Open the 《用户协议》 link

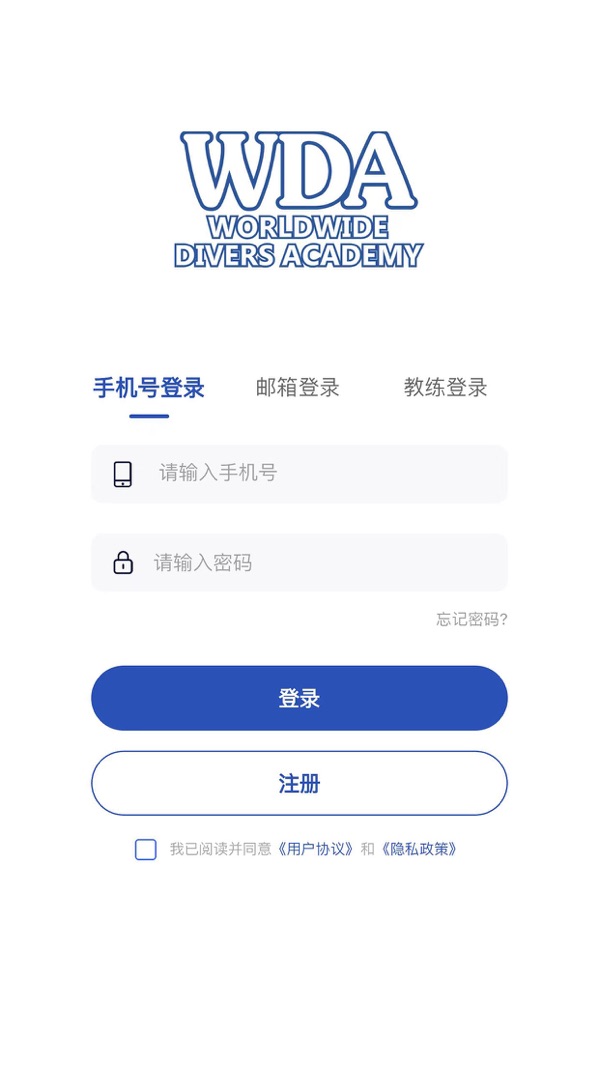(x=315, y=849)
